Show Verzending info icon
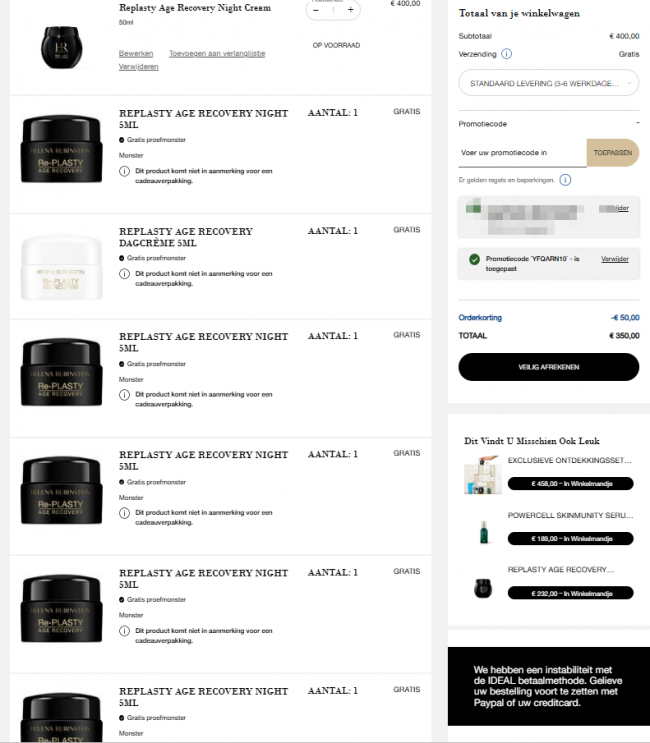Image resolution: width=650 pixels, height=743 pixels. (x=507, y=54)
